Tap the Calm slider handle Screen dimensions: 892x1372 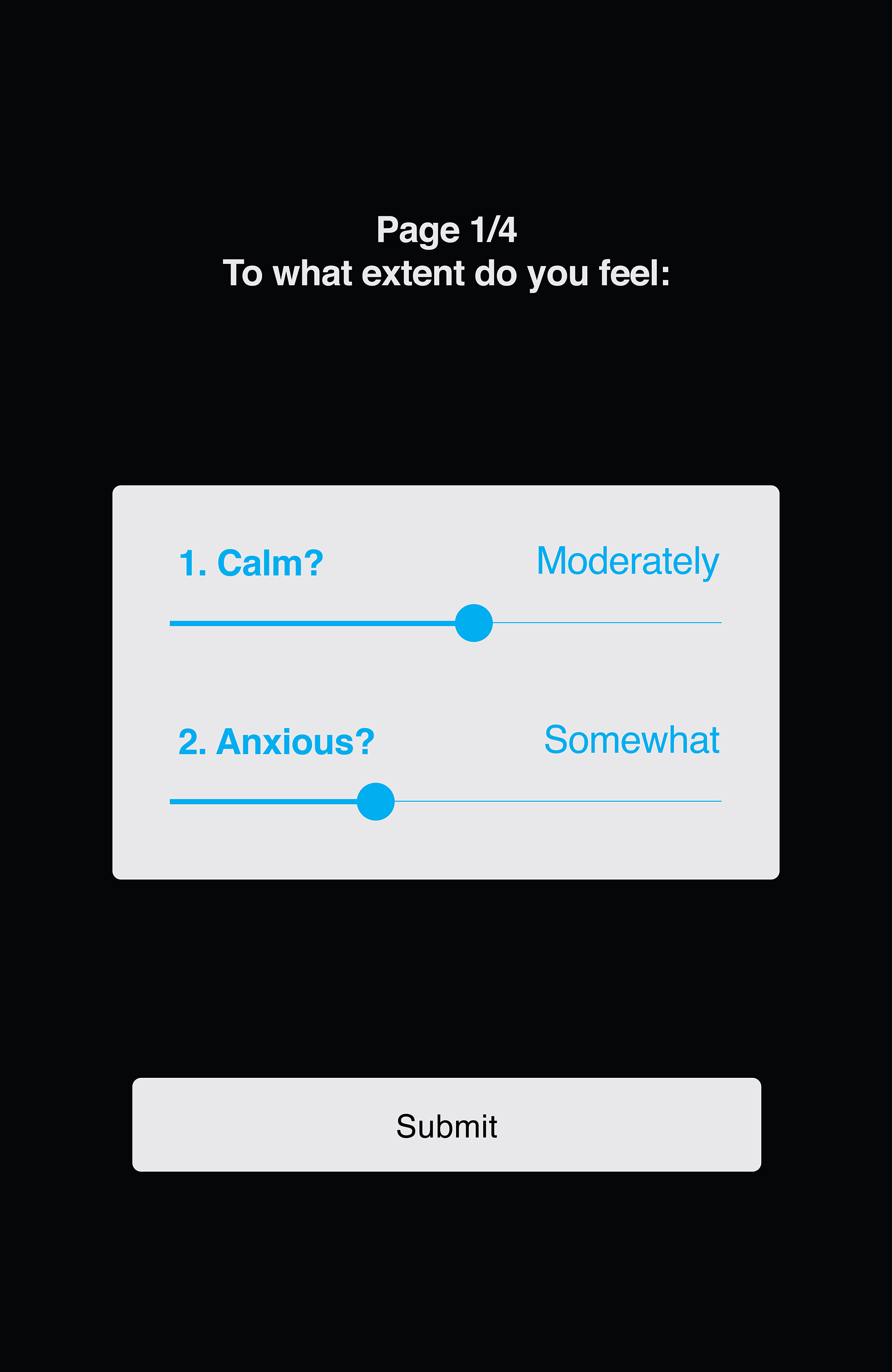click(473, 622)
